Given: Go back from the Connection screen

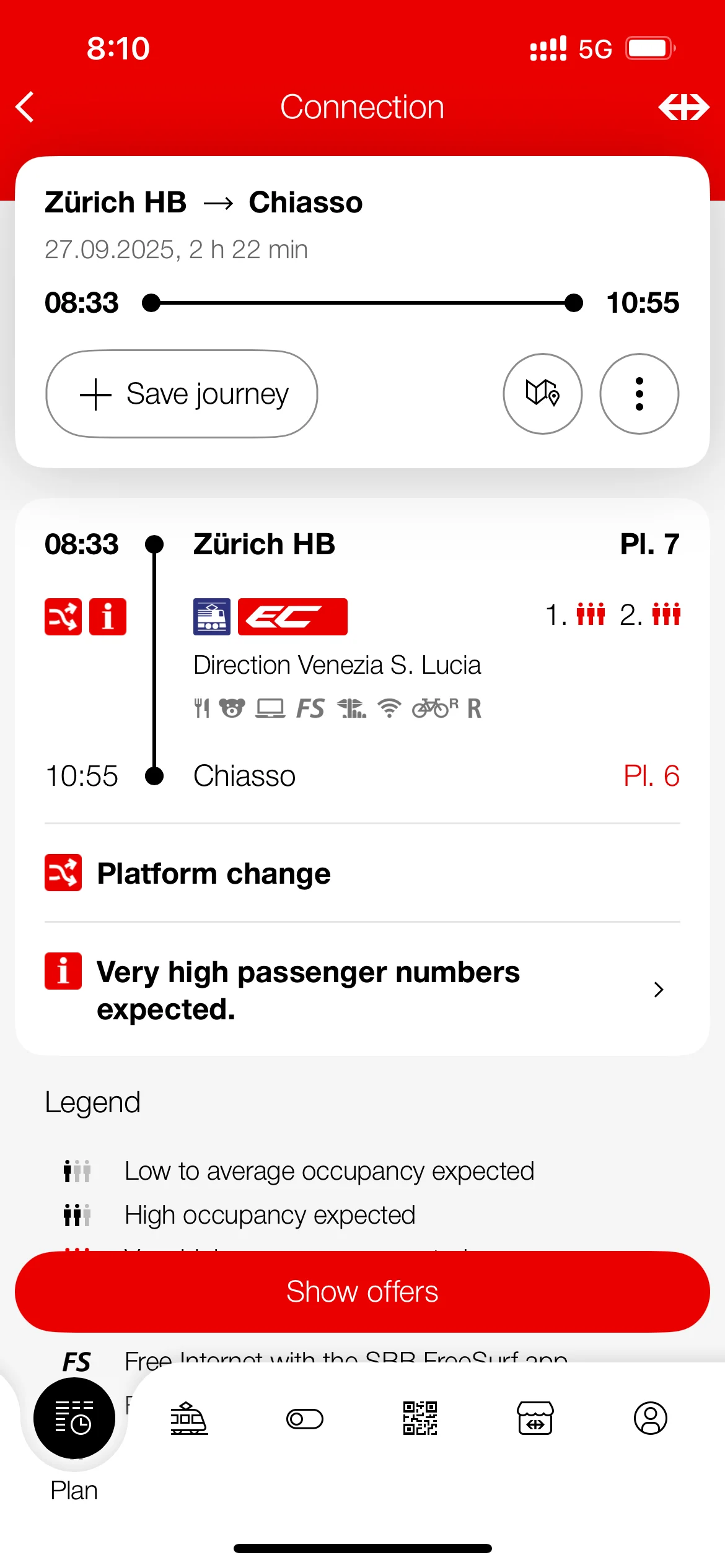Looking at the screenshot, I should pyautogui.click(x=25, y=107).
